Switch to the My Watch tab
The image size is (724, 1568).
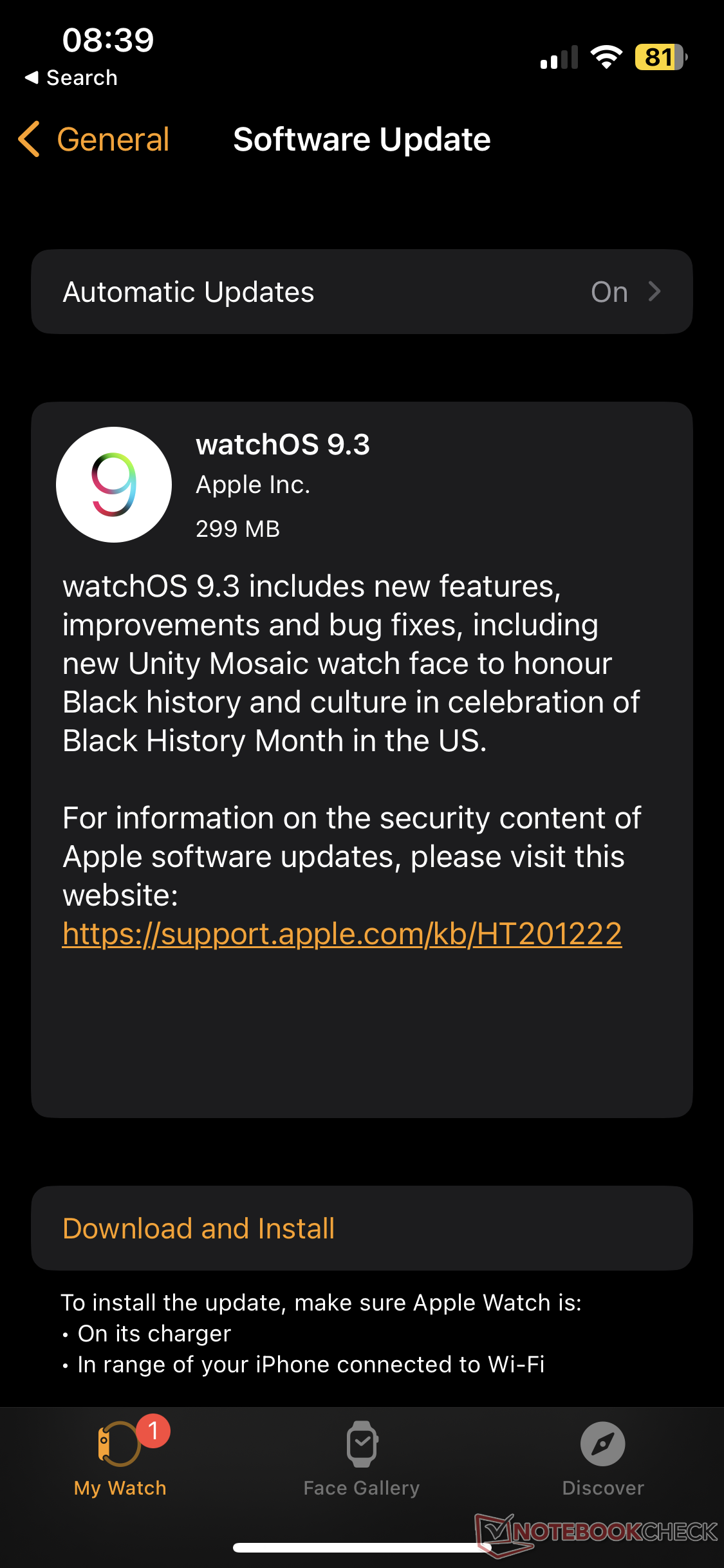coord(120,1457)
